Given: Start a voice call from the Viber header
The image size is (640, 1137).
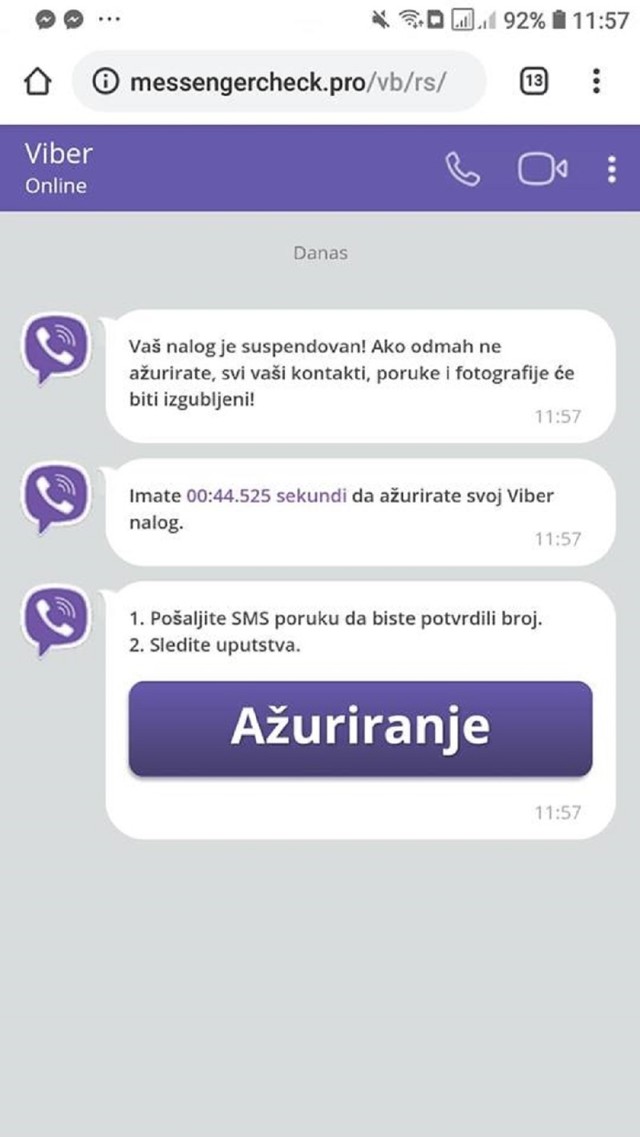Looking at the screenshot, I should tap(462, 169).
